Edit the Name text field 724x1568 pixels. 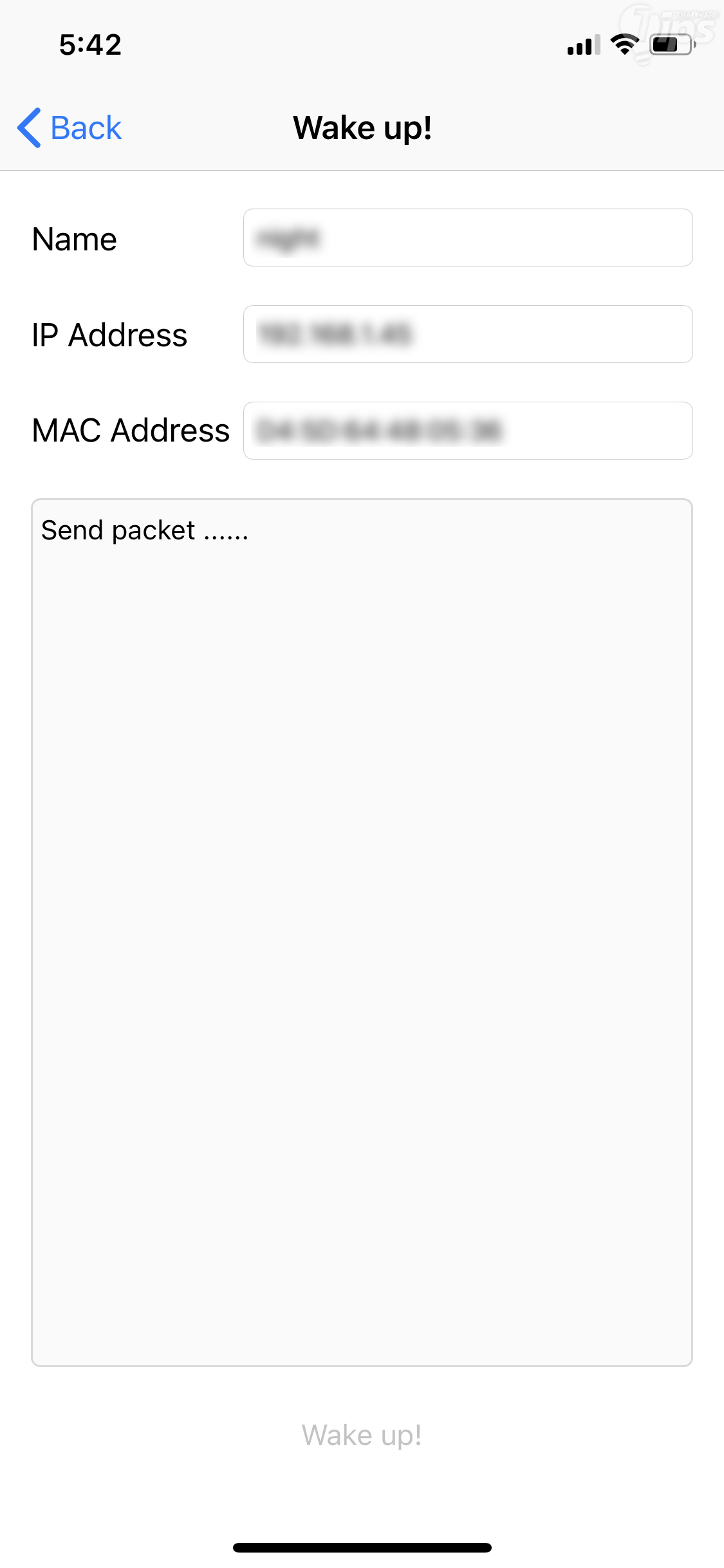467,238
